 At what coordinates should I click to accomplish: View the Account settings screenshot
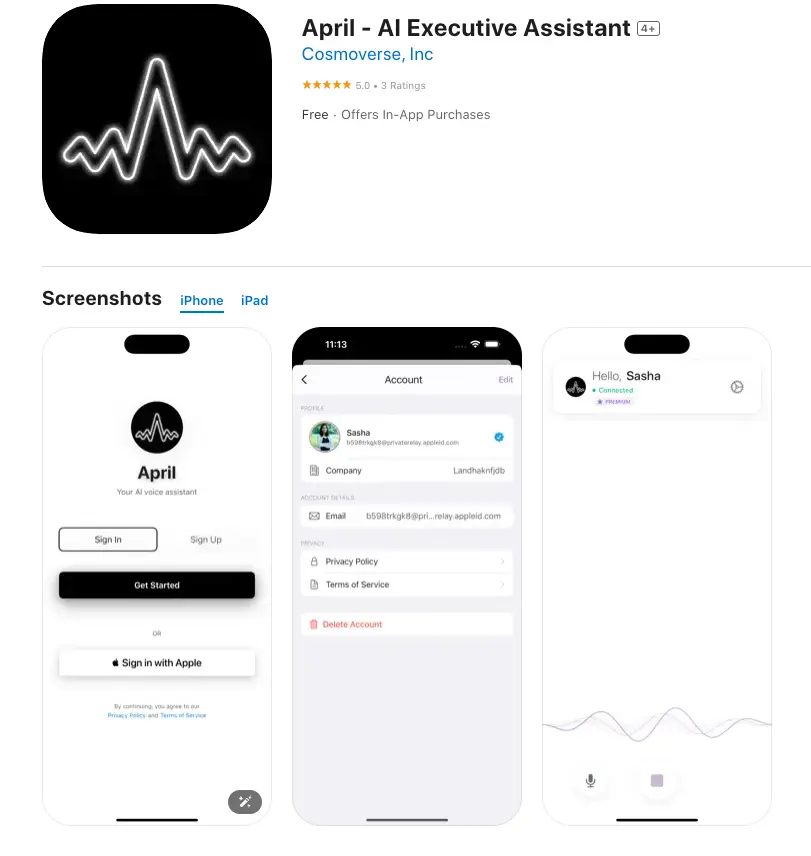coord(406,575)
